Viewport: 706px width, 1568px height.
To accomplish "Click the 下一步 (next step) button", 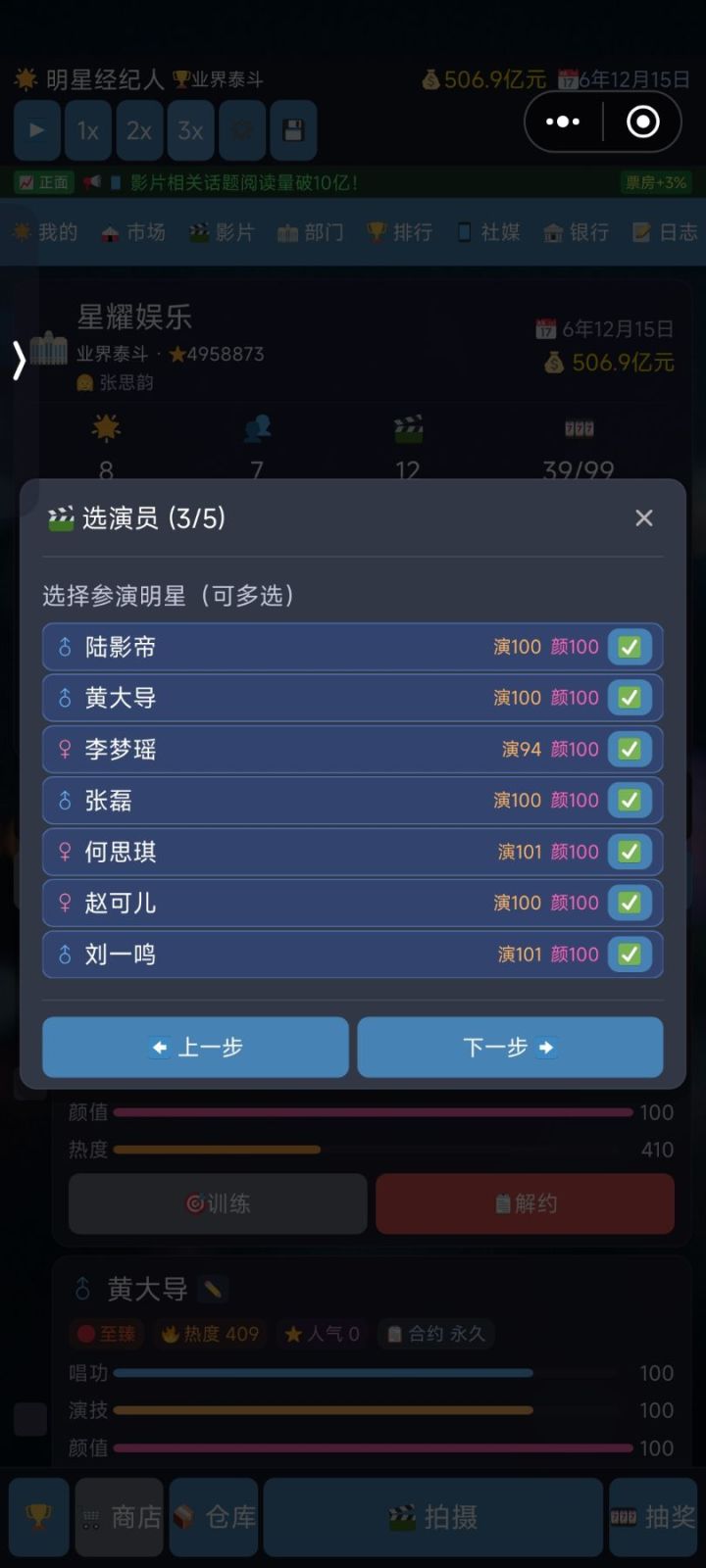I will pyautogui.click(x=510, y=1047).
